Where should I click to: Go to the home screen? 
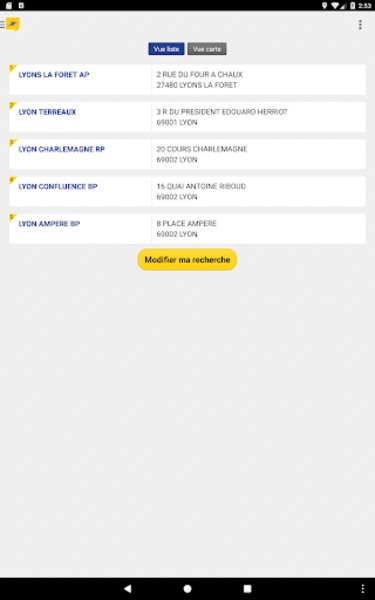click(188, 589)
